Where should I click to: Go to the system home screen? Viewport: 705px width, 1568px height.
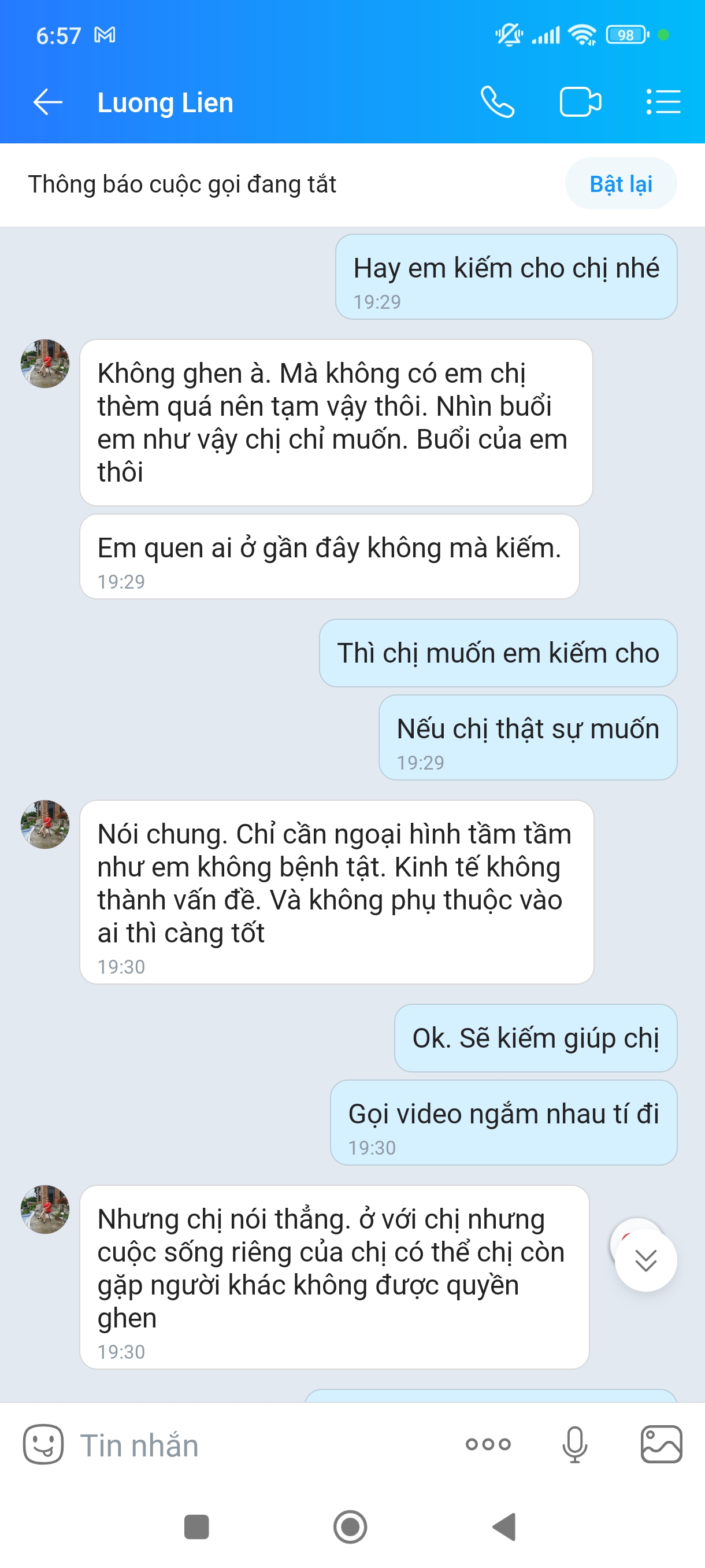pyautogui.click(x=350, y=1526)
